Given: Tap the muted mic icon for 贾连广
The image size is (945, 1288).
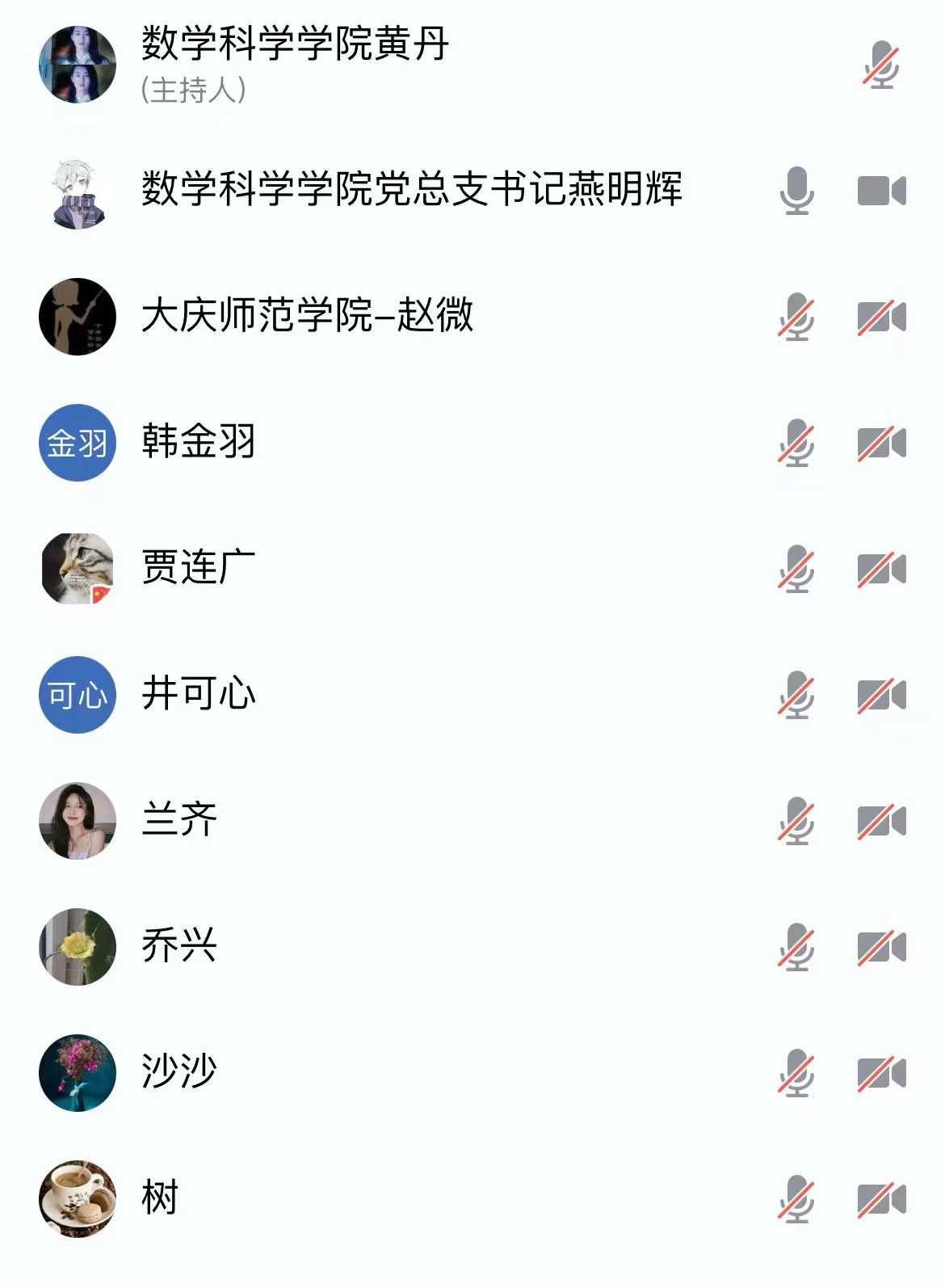Looking at the screenshot, I should pyautogui.click(x=796, y=569).
